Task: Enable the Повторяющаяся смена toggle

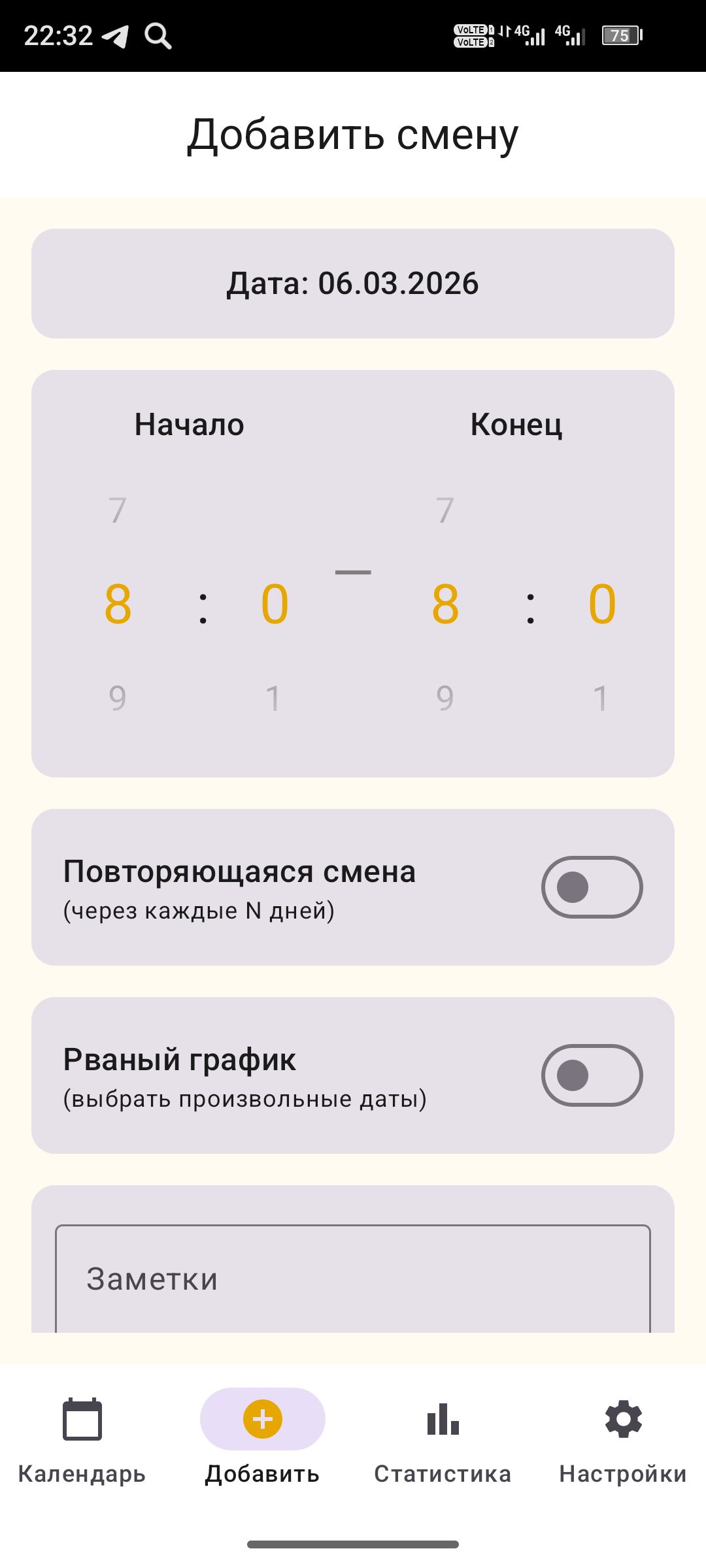Action: (592, 887)
